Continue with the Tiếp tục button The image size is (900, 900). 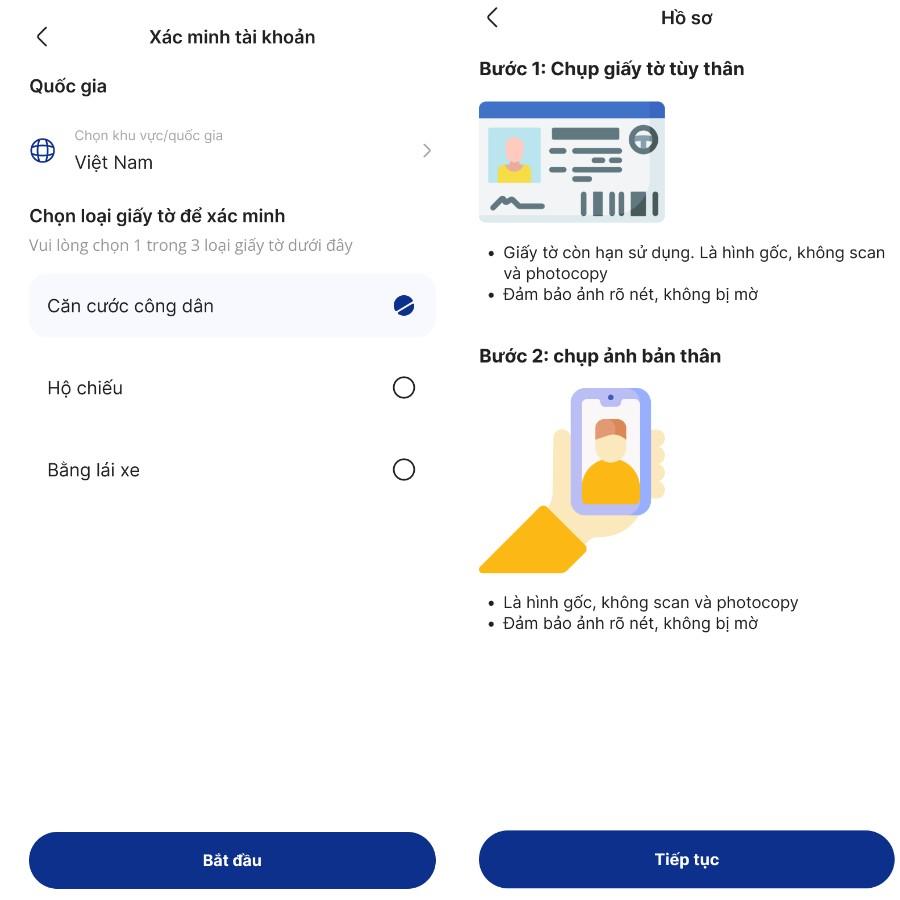[x=686, y=859]
